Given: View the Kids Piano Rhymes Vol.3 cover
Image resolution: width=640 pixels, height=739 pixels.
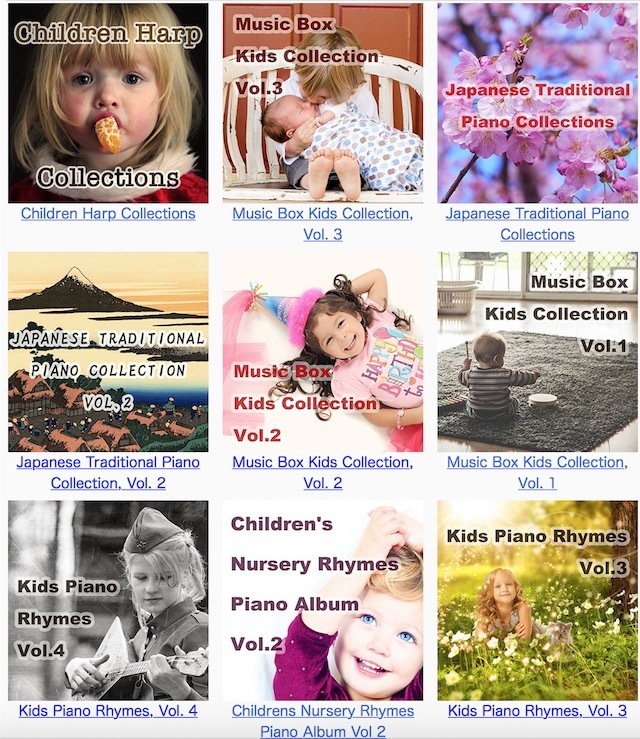Looking at the screenshot, I should pyautogui.click(x=537, y=601).
